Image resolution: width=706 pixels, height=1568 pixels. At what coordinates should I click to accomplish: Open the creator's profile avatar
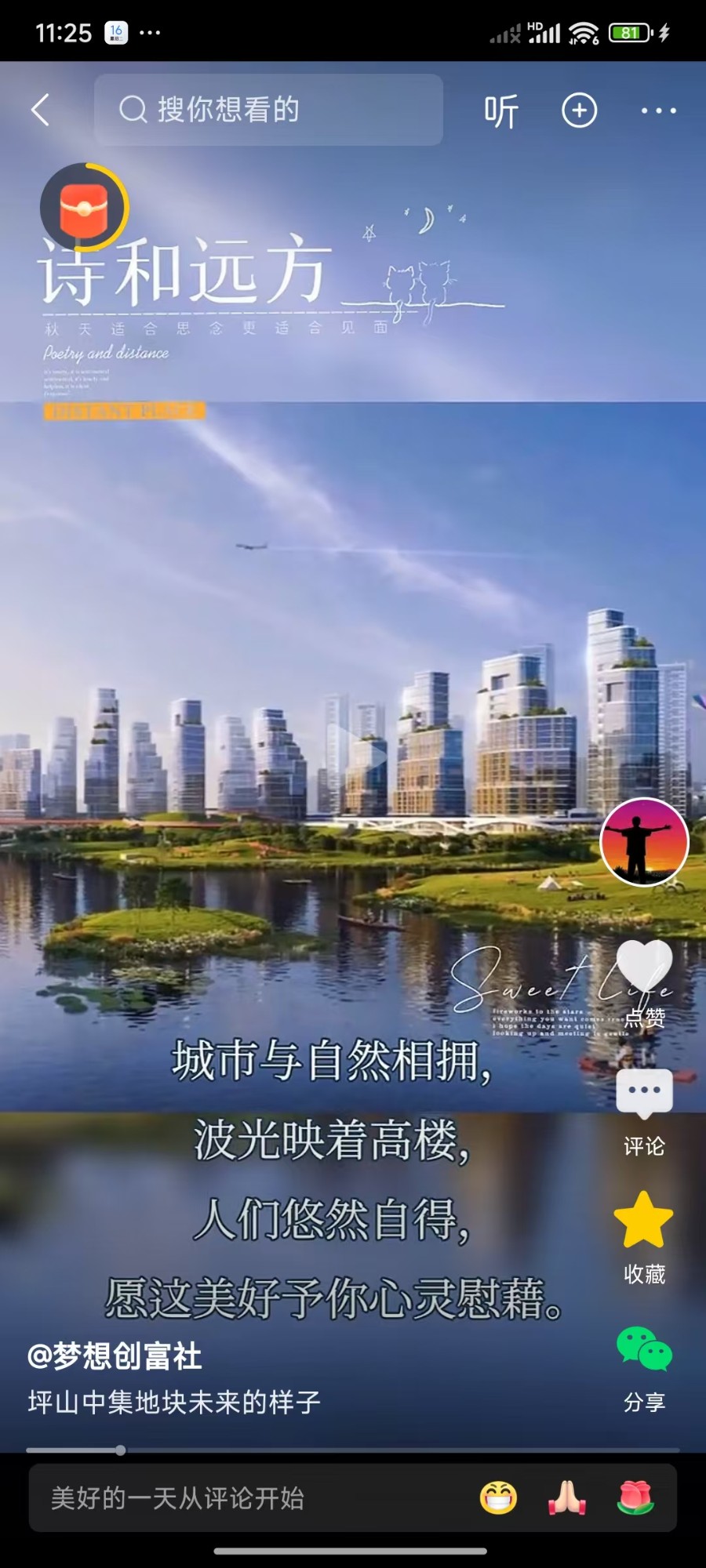pos(644,842)
